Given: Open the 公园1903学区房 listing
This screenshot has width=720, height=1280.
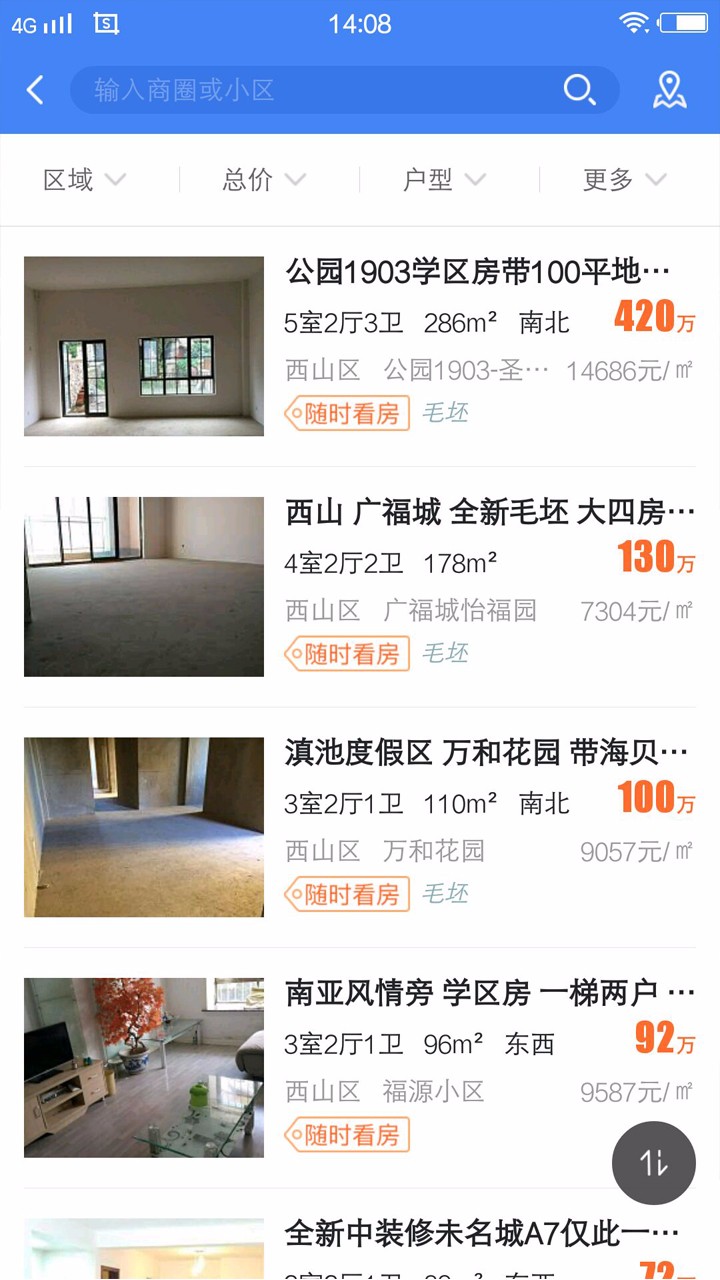Looking at the screenshot, I should pyautogui.click(x=360, y=346).
